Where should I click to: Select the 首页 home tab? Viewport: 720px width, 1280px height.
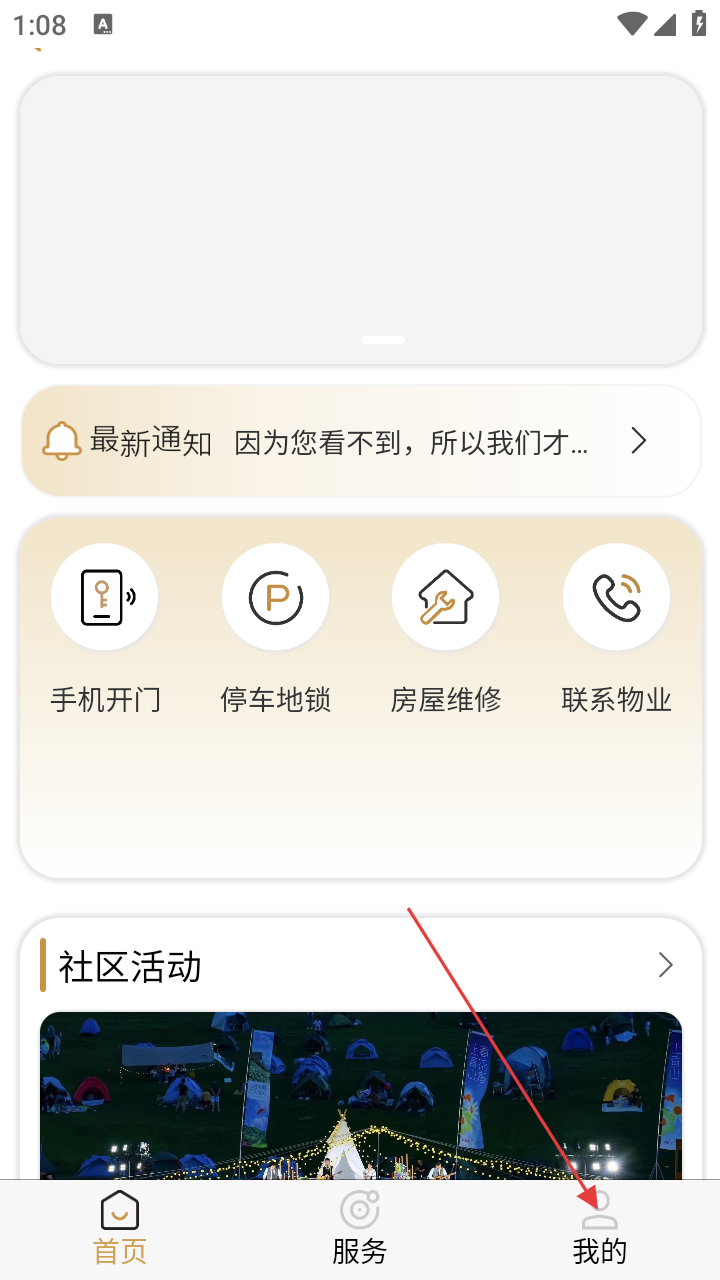pyautogui.click(x=120, y=1228)
